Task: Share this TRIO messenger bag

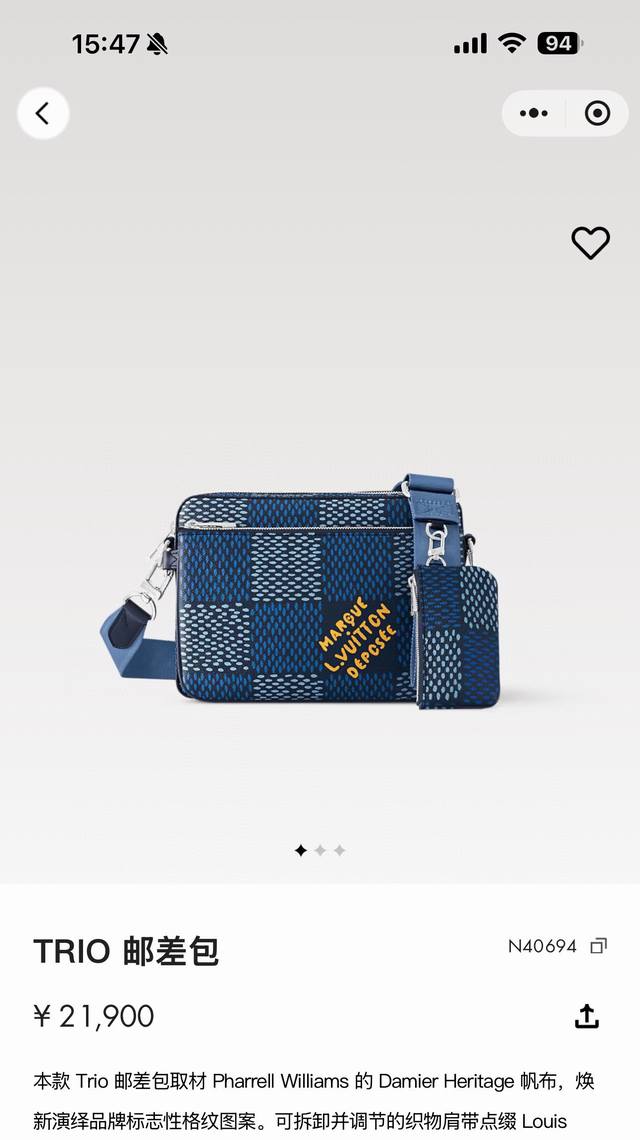Action: click(x=587, y=1016)
